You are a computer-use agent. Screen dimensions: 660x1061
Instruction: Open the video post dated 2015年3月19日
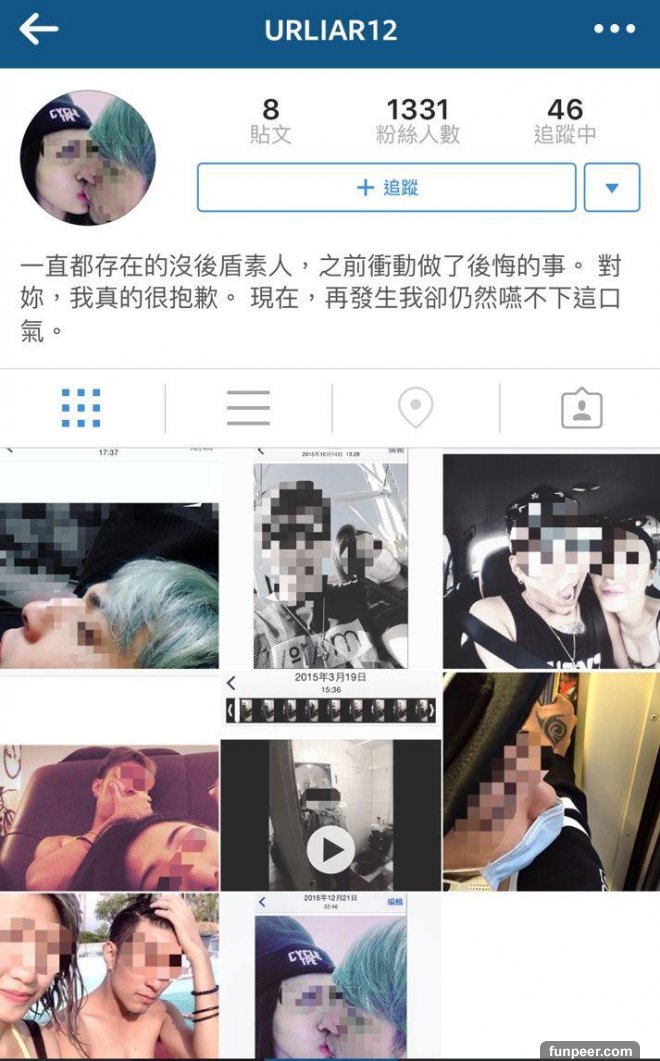330,781
